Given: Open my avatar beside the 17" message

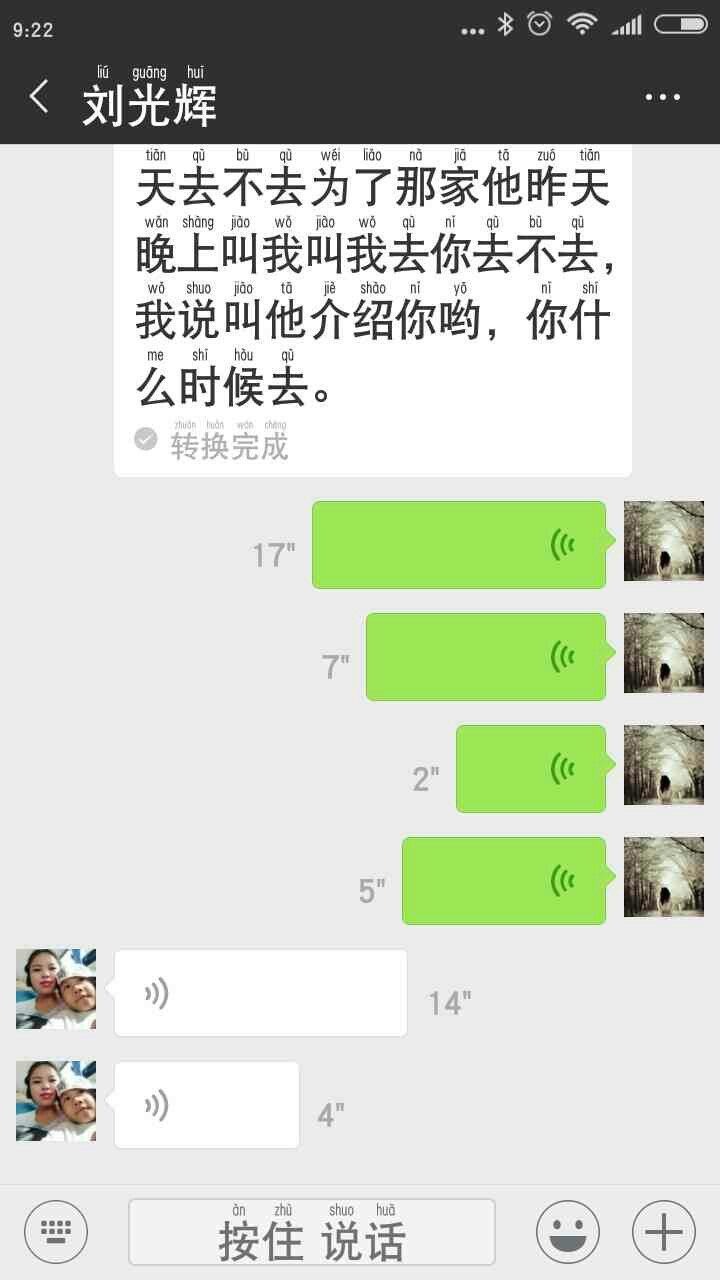Looking at the screenshot, I should [x=664, y=541].
